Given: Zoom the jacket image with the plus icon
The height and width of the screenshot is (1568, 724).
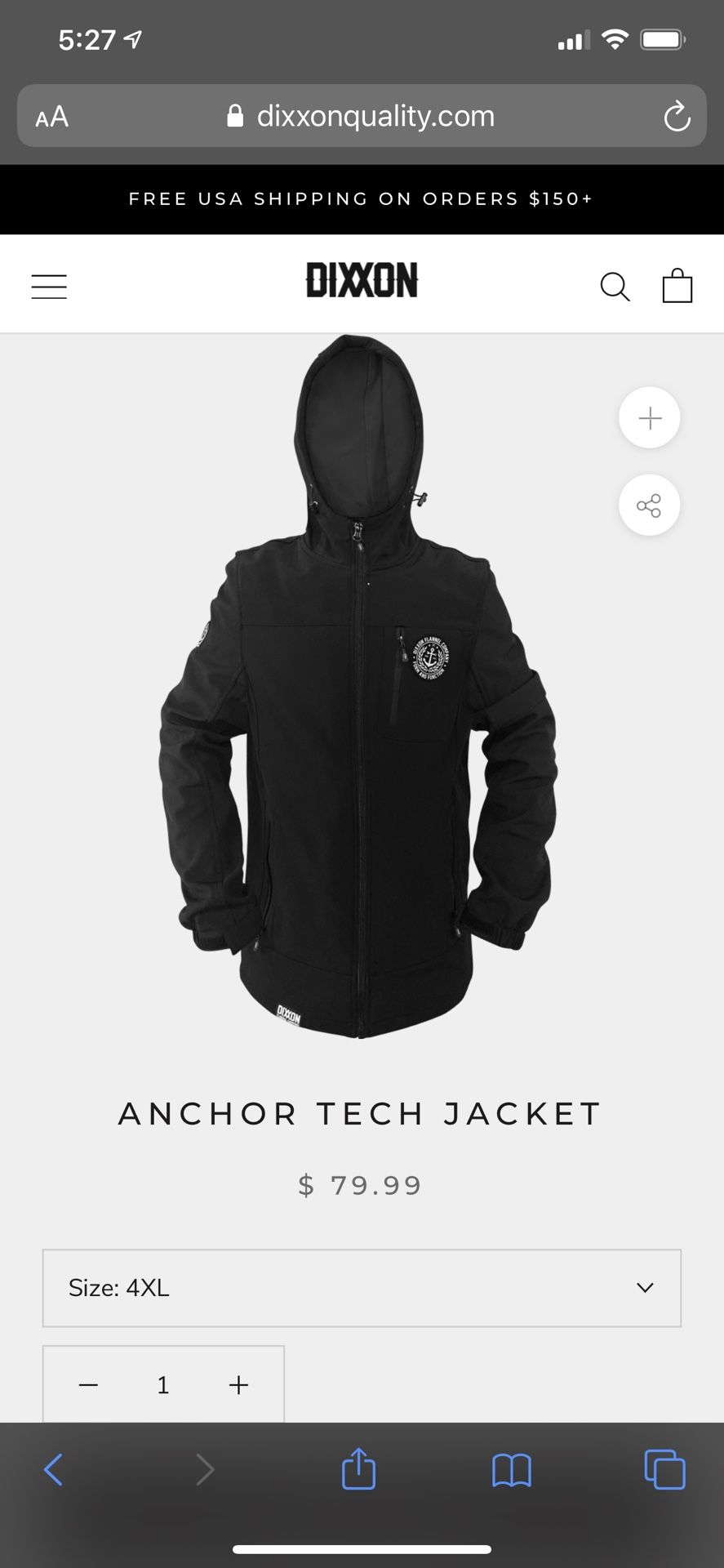Looking at the screenshot, I should pyautogui.click(x=650, y=418).
